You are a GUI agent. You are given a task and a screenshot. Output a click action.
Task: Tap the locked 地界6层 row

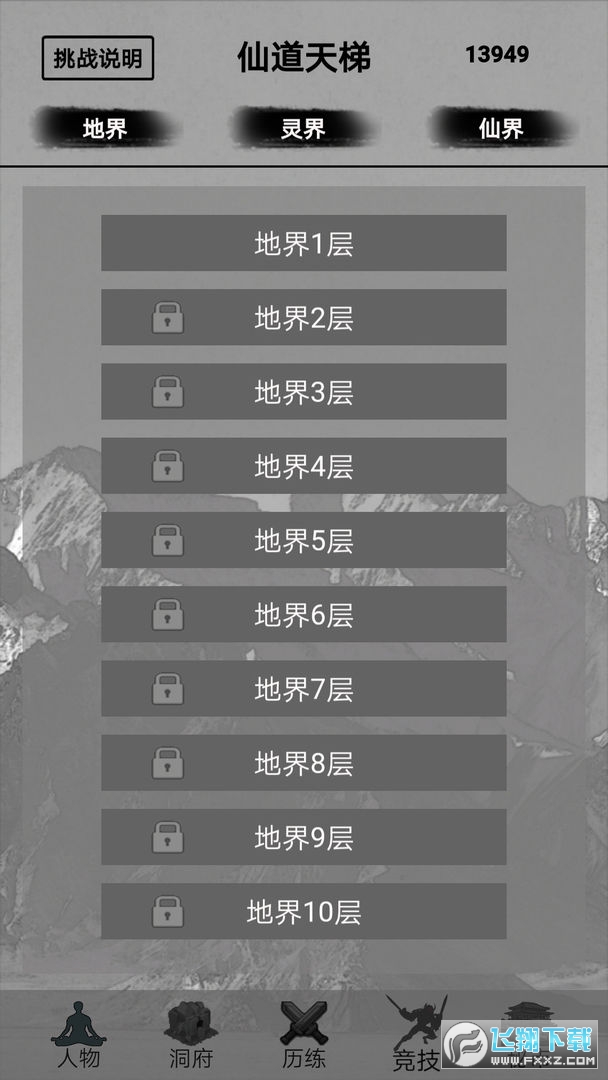[303, 614]
